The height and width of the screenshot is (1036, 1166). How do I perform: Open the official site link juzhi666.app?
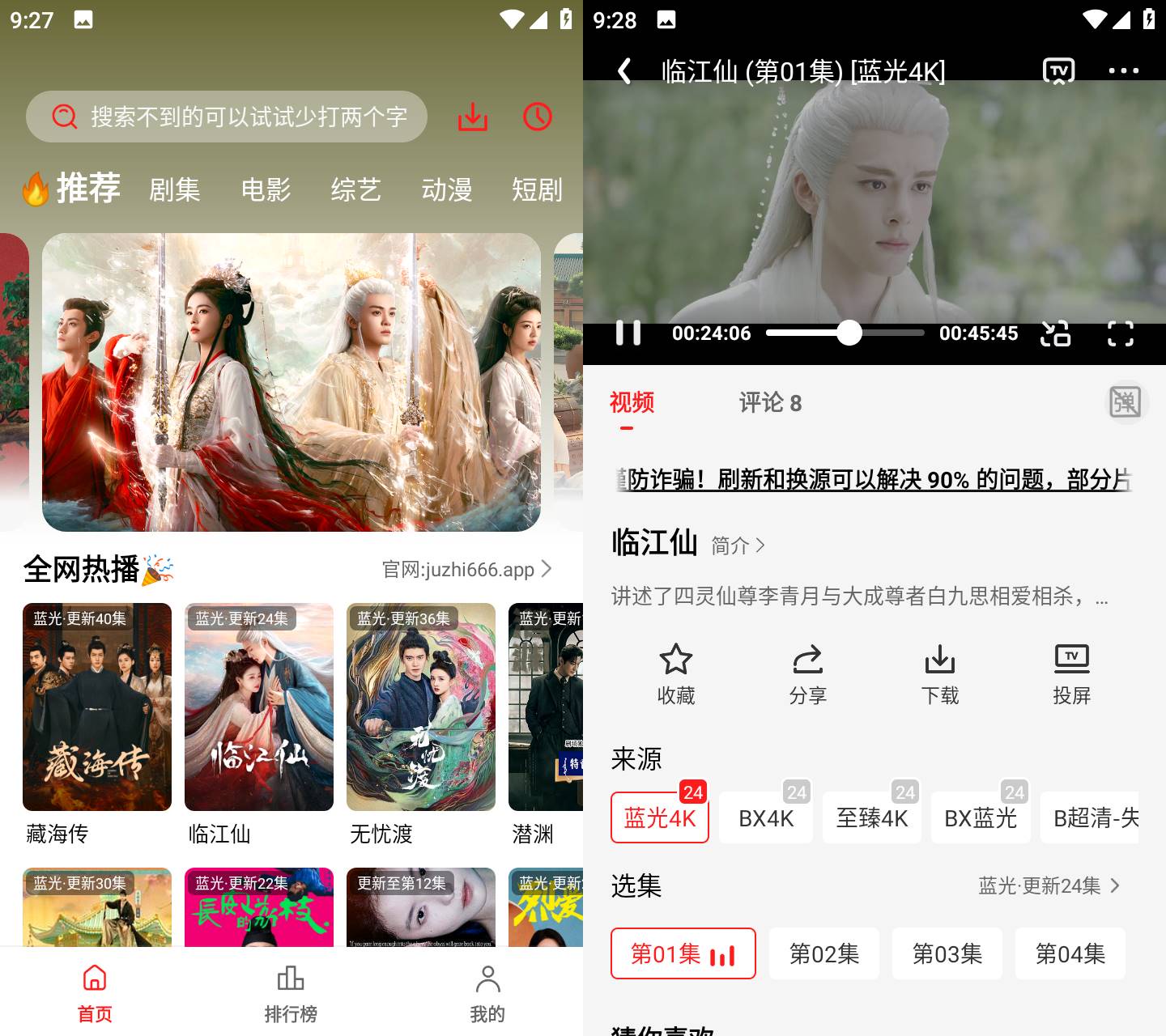(467, 570)
